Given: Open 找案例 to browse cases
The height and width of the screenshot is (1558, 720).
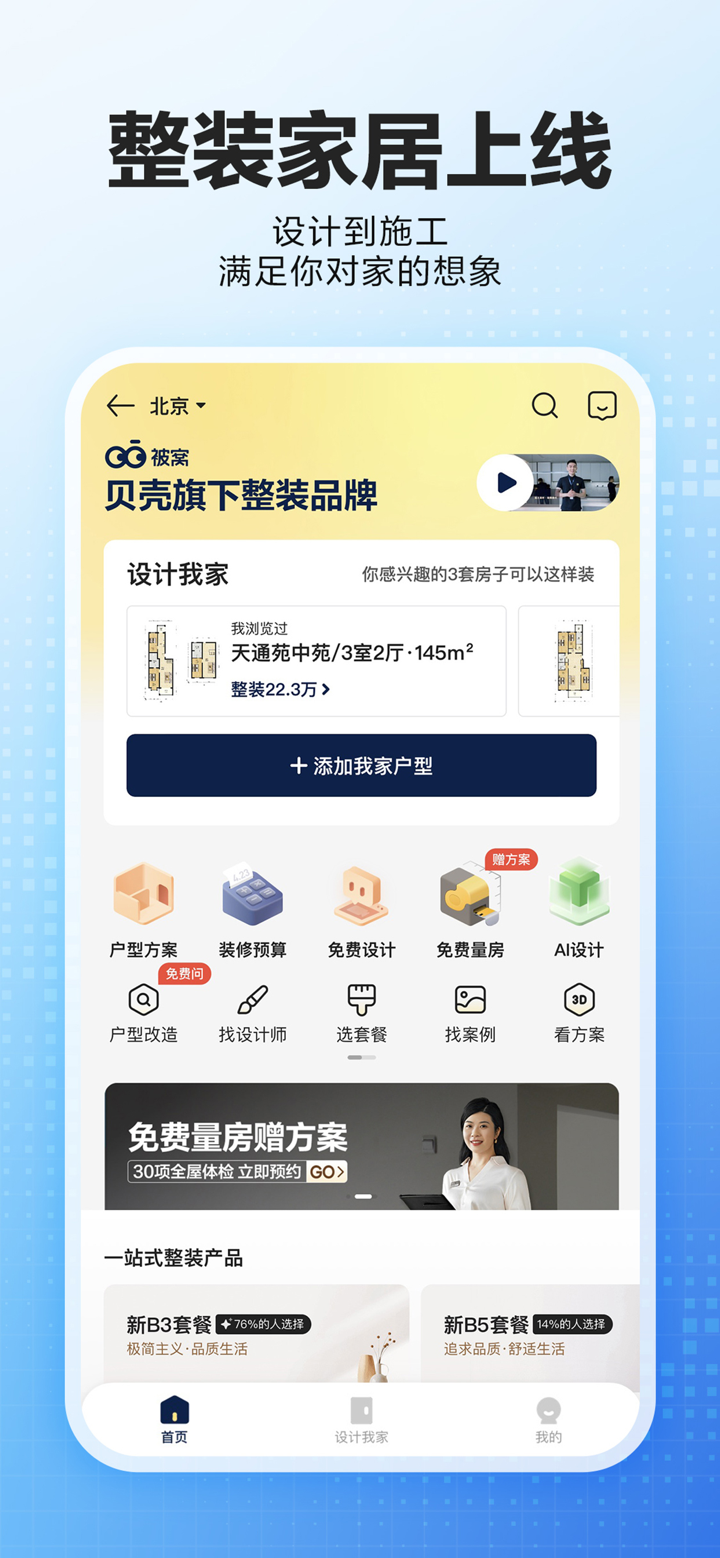Looking at the screenshot, I should 469,1005.
